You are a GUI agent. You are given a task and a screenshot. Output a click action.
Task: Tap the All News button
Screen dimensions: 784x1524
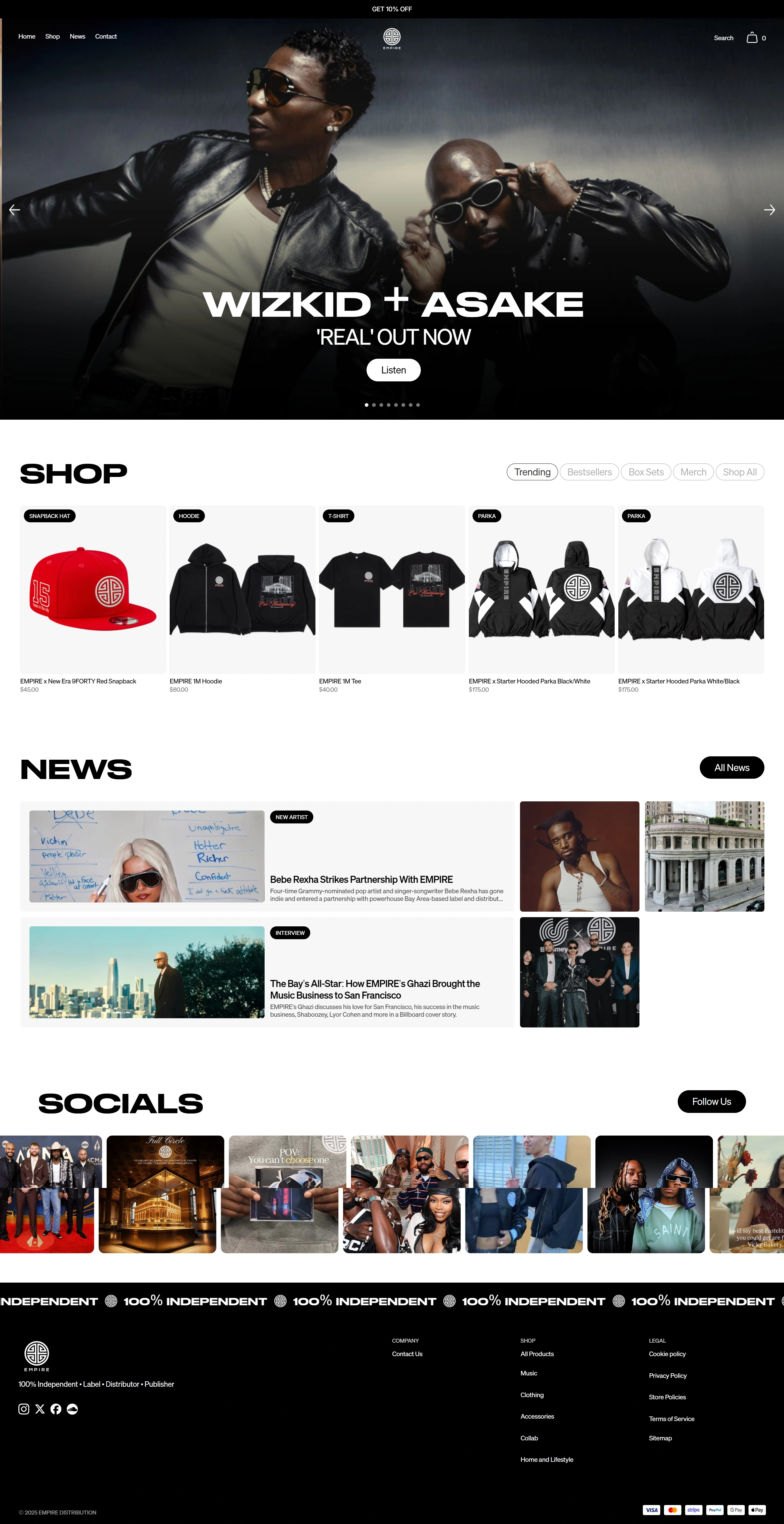[731, 767]
